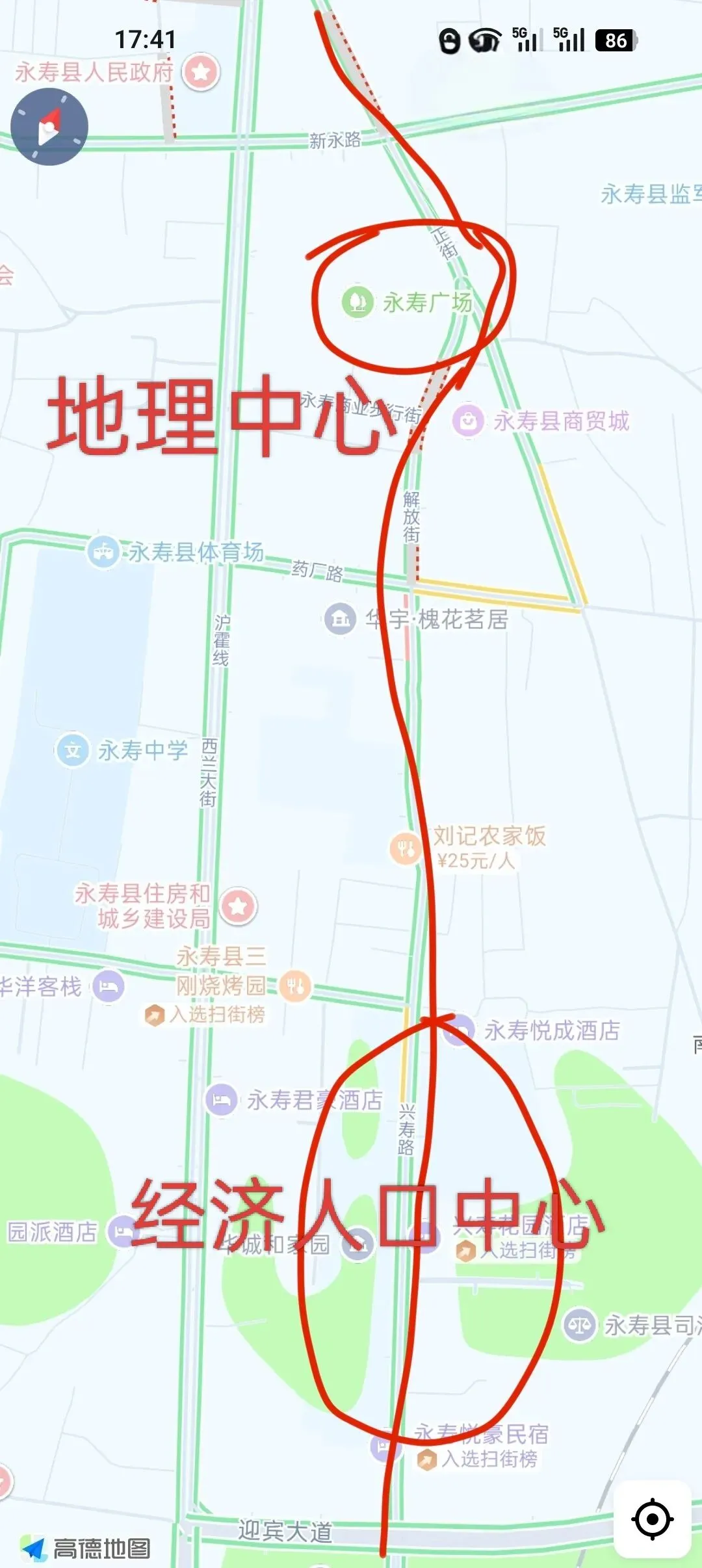
Task: Tap the 永寿县体育场 point of interest
Action: tap(103, 552)
